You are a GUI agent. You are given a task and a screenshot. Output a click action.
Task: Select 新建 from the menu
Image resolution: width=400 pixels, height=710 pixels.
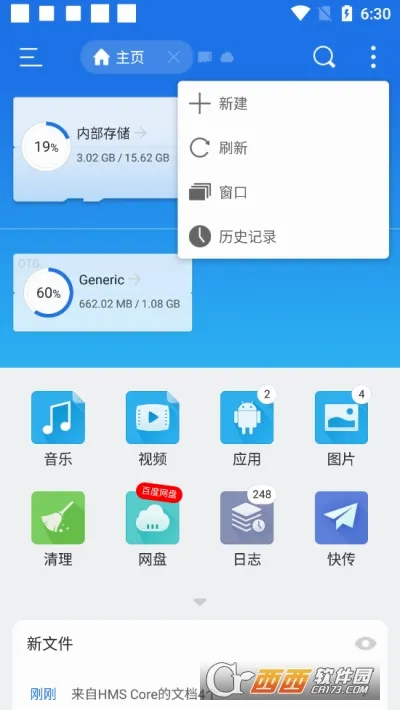click(283, 104)
